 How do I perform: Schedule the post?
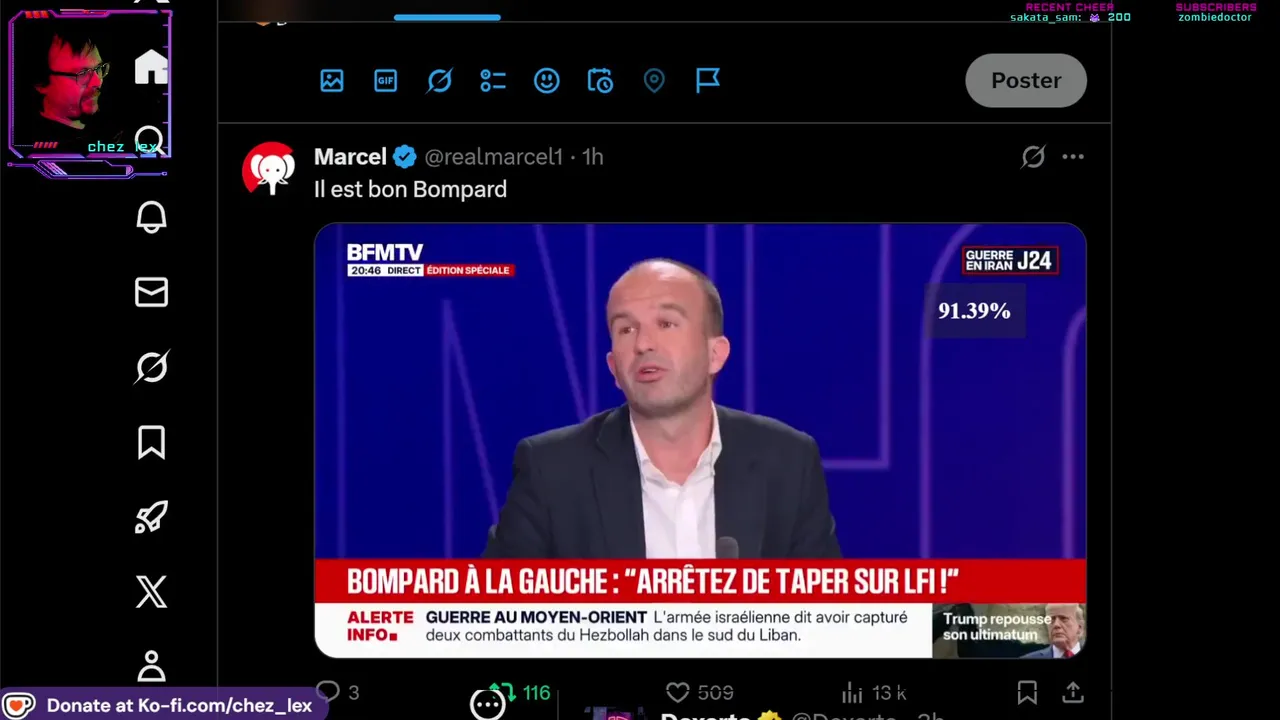[x=600, y=81]
